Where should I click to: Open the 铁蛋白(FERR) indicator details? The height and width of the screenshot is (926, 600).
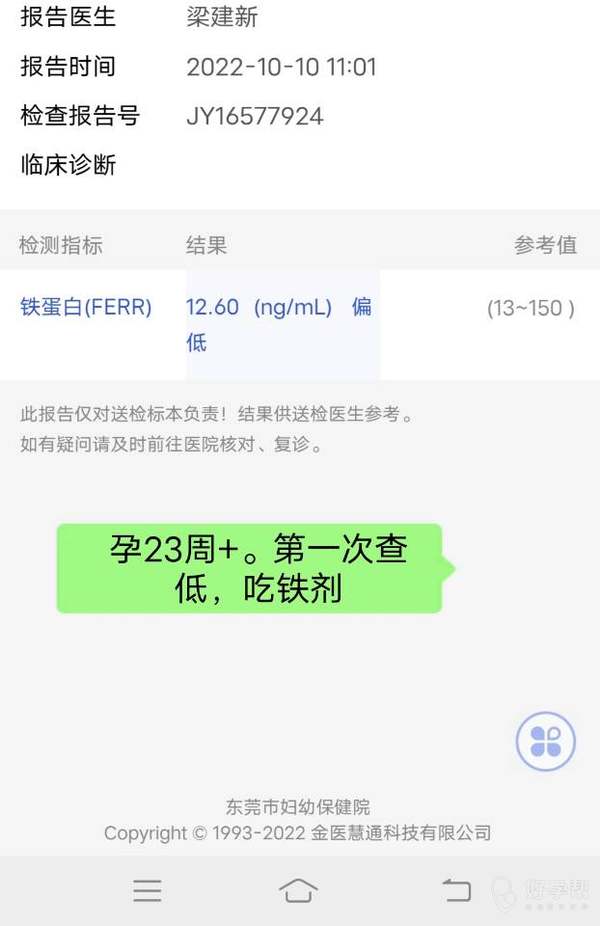tap(86, 307)
